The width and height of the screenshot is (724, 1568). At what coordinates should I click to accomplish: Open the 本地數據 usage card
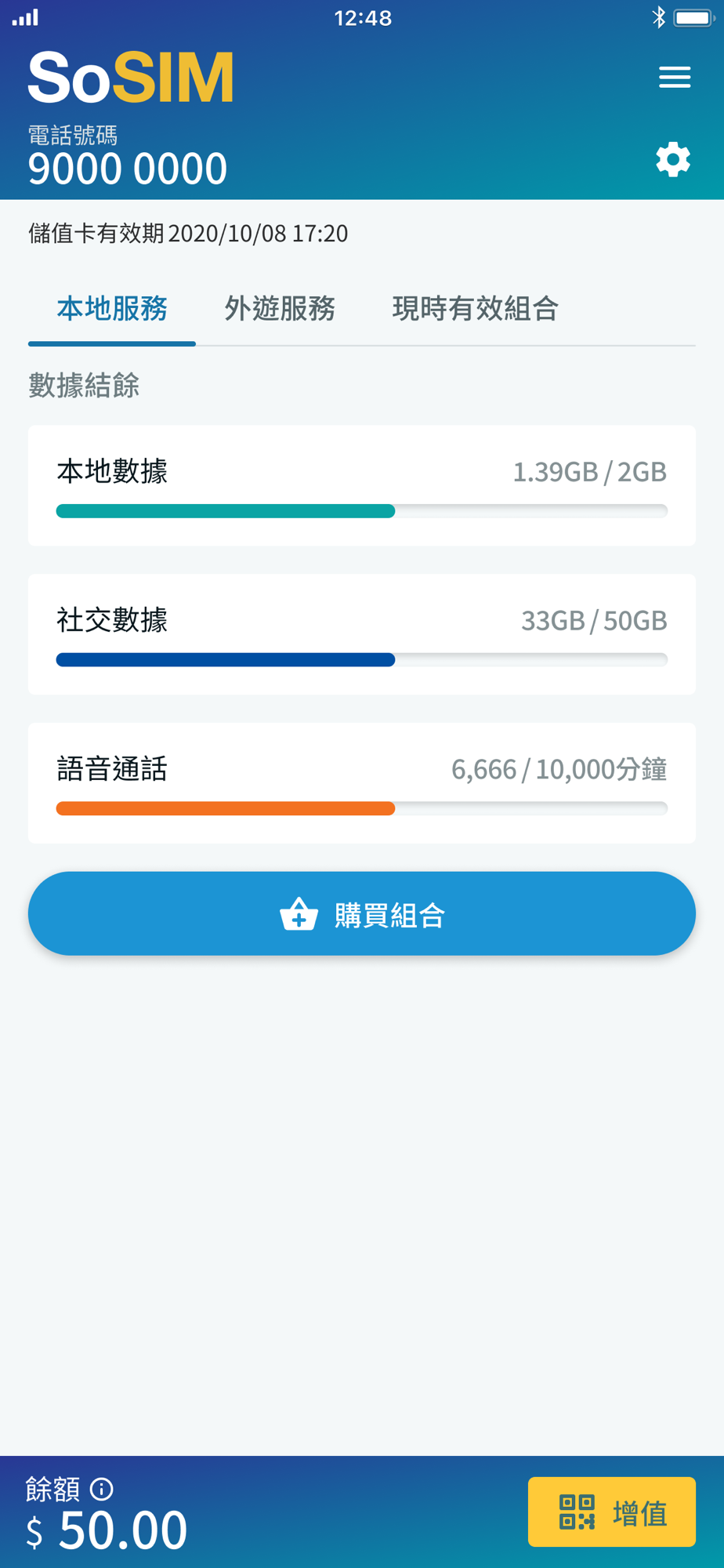pyautogui.click(x=362, y=485)
